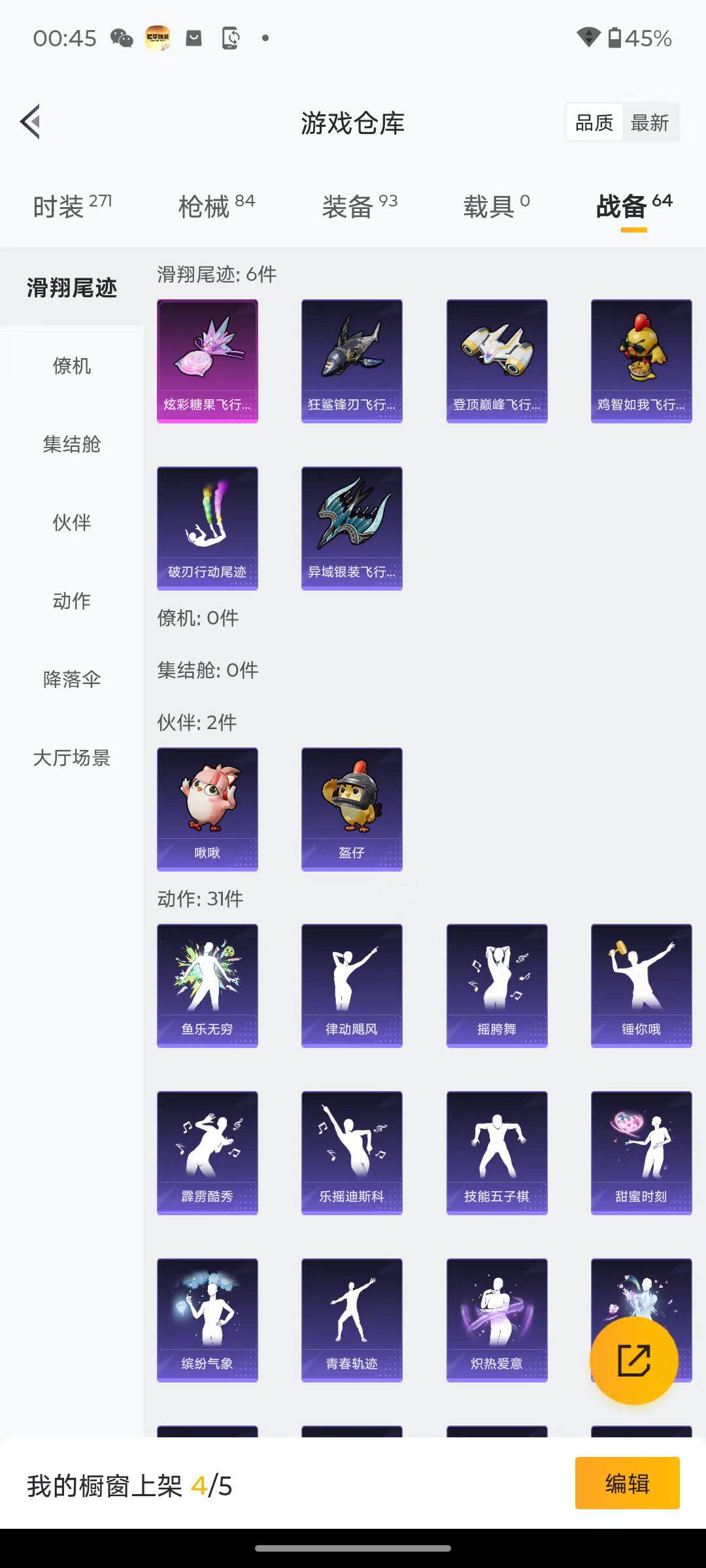View the 破刃行动尾迹 item

[207, 528]
